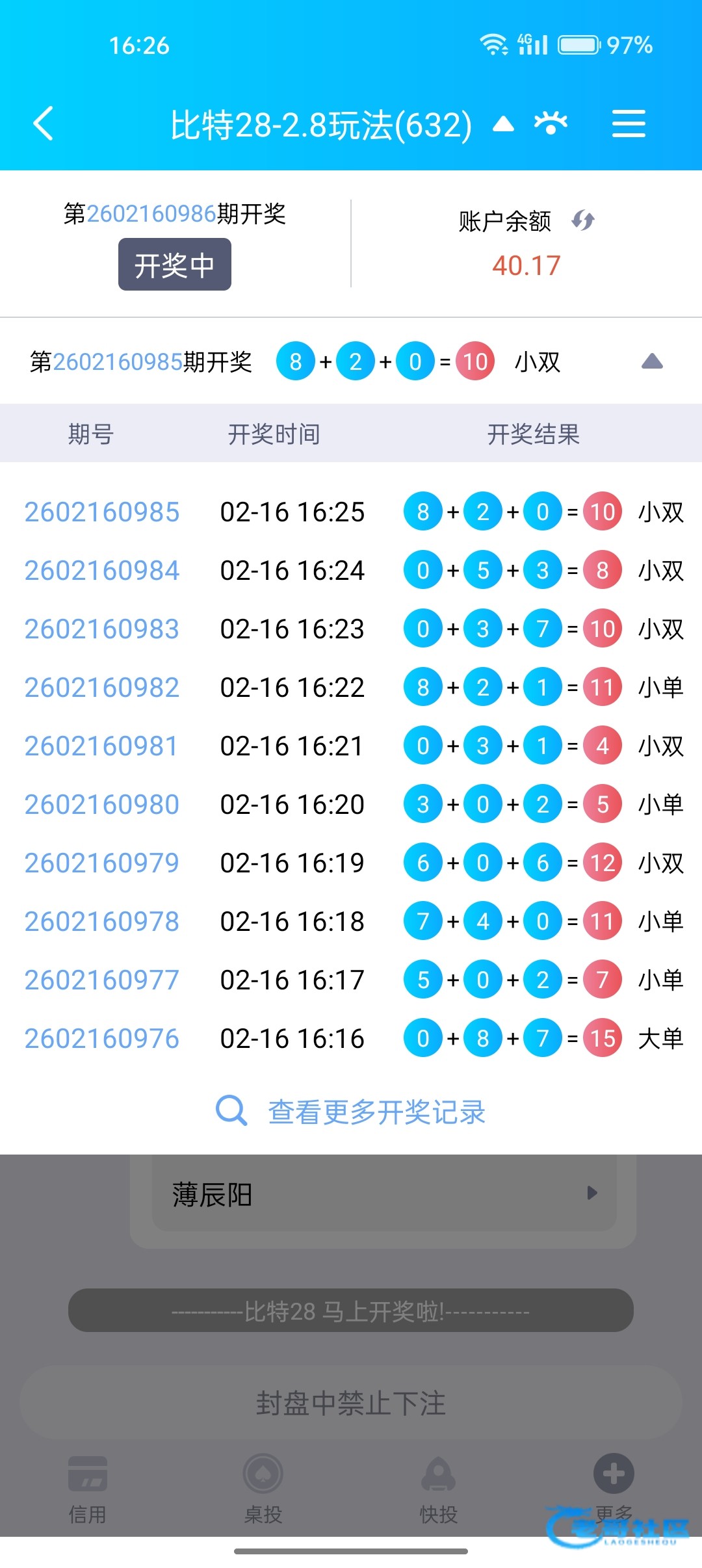This screenshot has height=1568, width=702.
Task: Collapse the draw history panel
Action: tap(652, 361)
